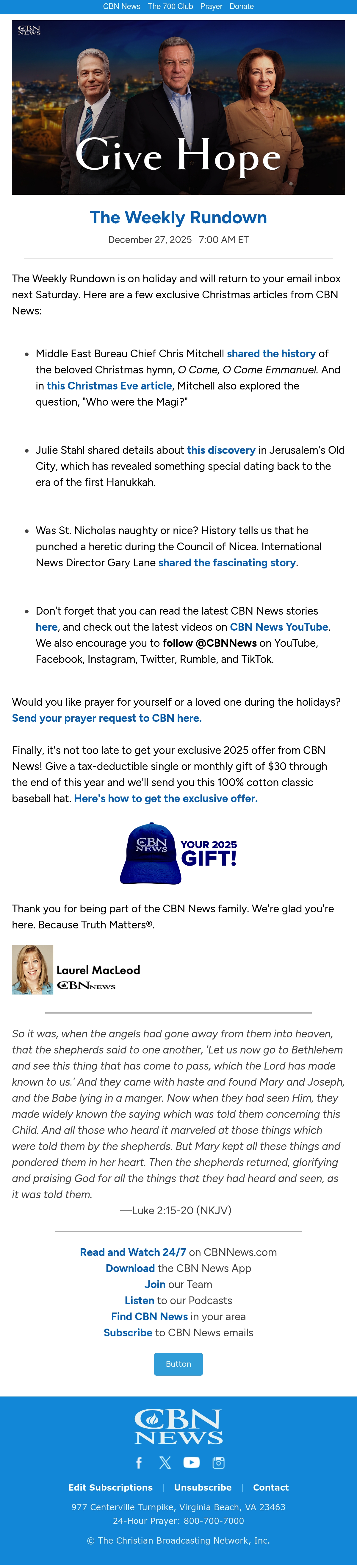Tap Donate in the top bar

click(242, 7)
